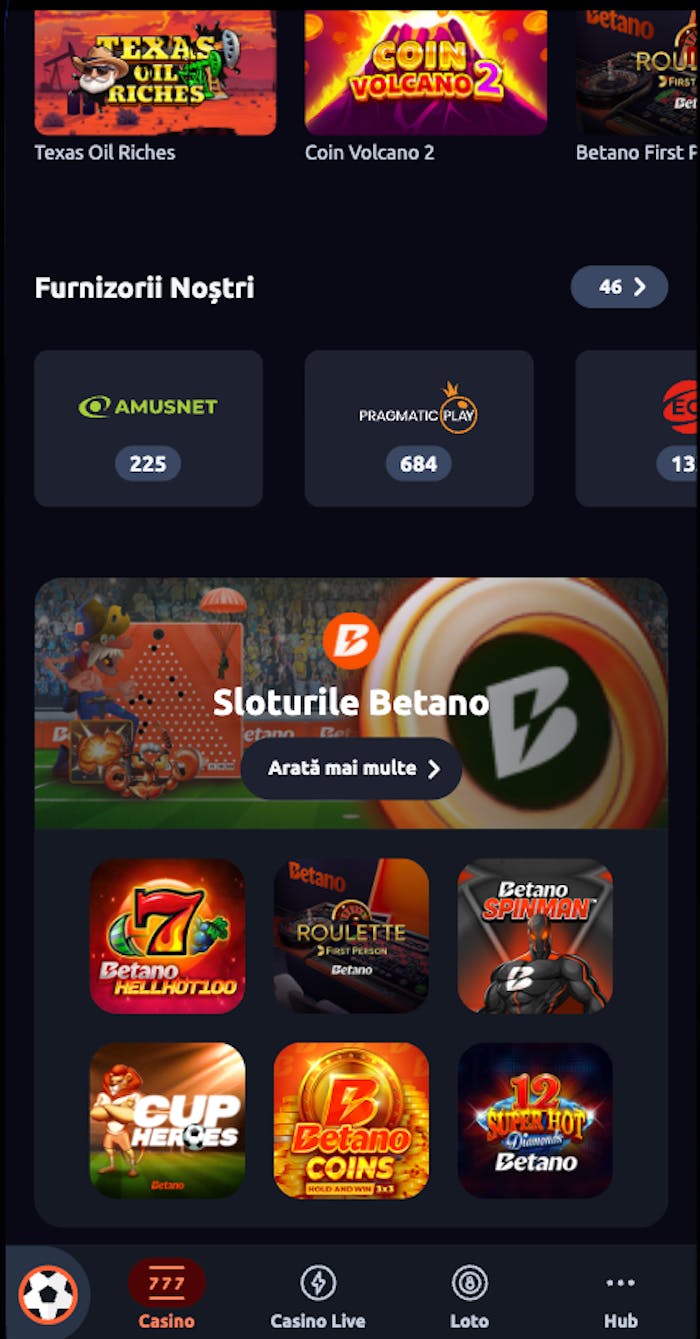Viewport: 700px width, 1339px height.
Task: Open the Coin Volcano 2 game
Action: tap(425, 74)
